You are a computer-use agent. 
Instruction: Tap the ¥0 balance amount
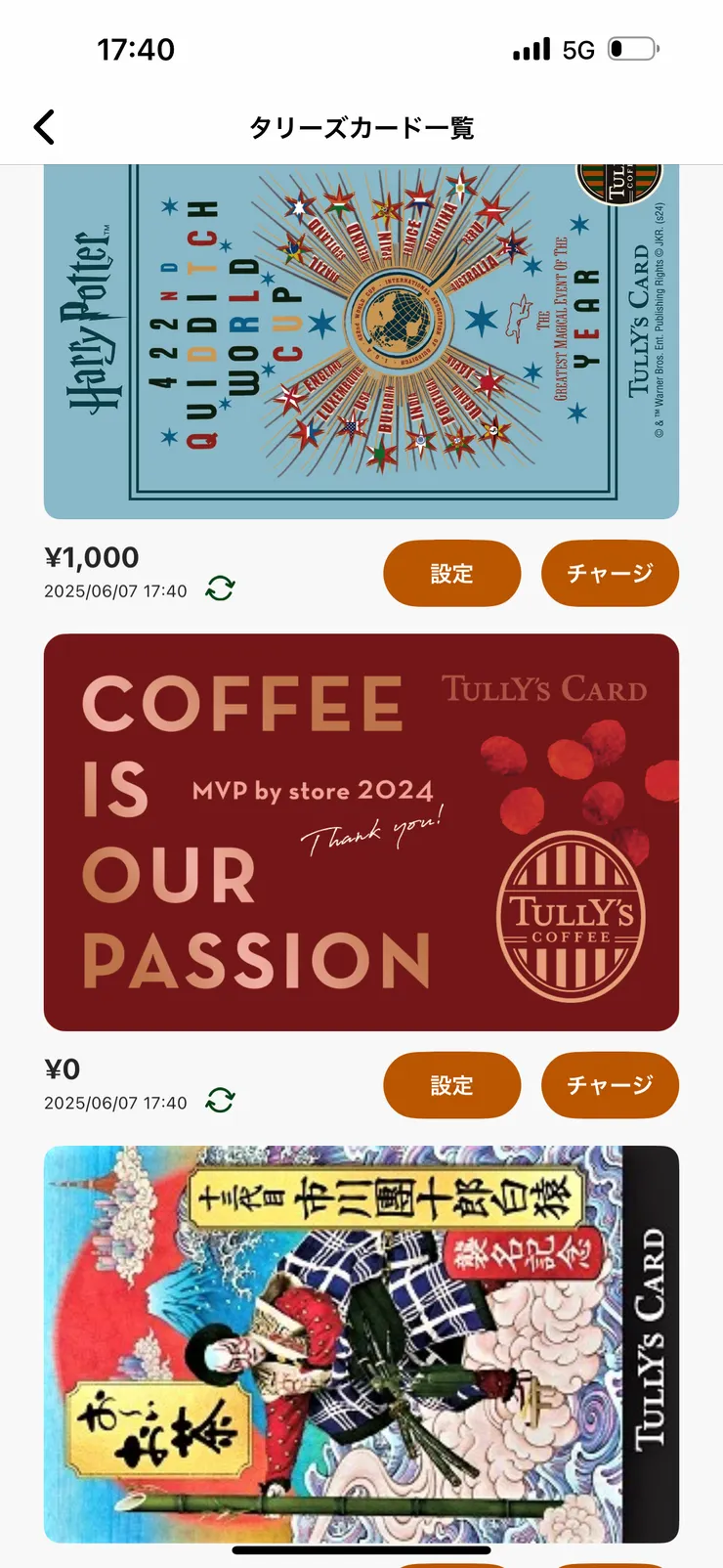click(x=64, y=1068)
